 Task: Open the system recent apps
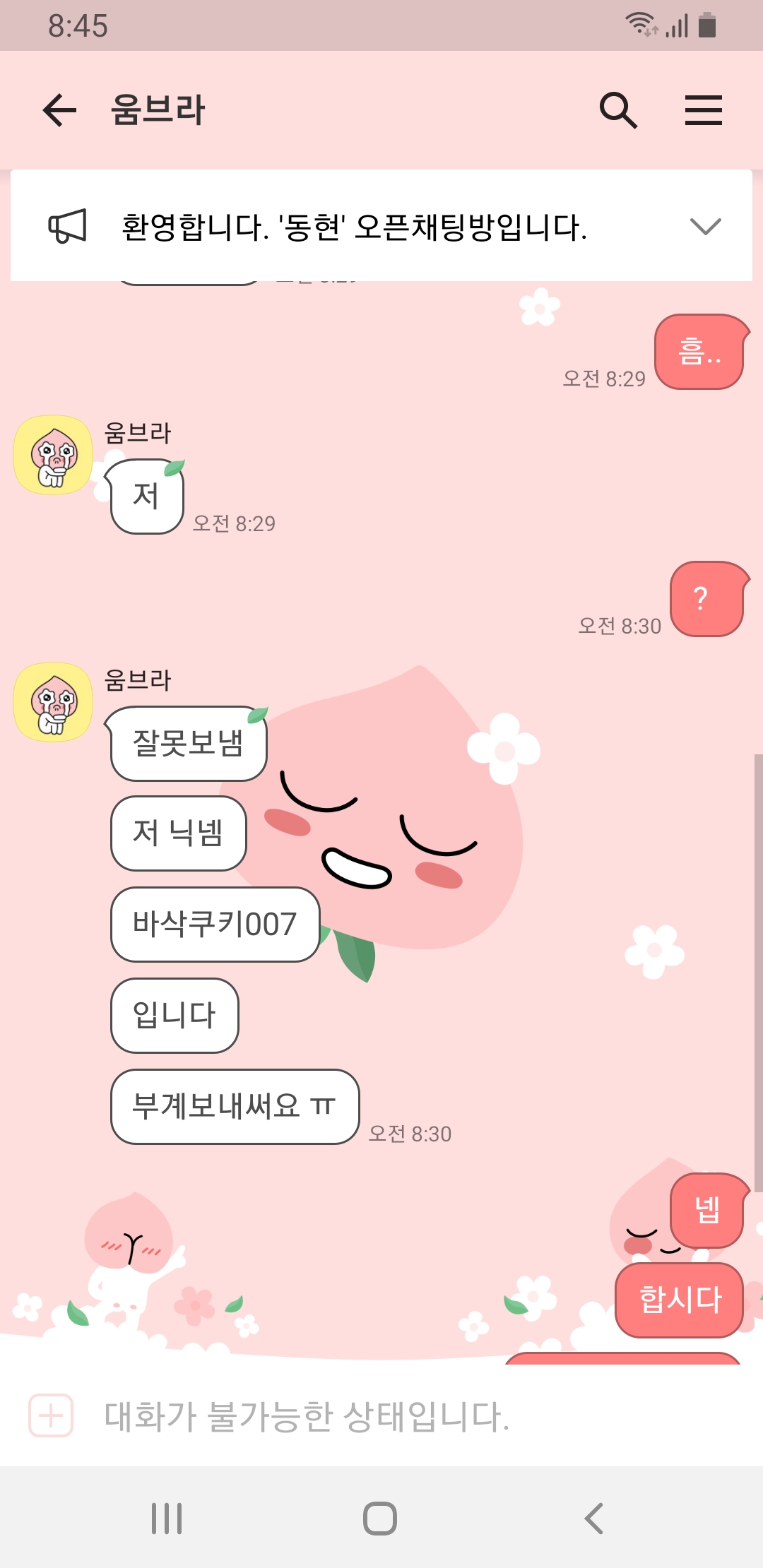167,1519
